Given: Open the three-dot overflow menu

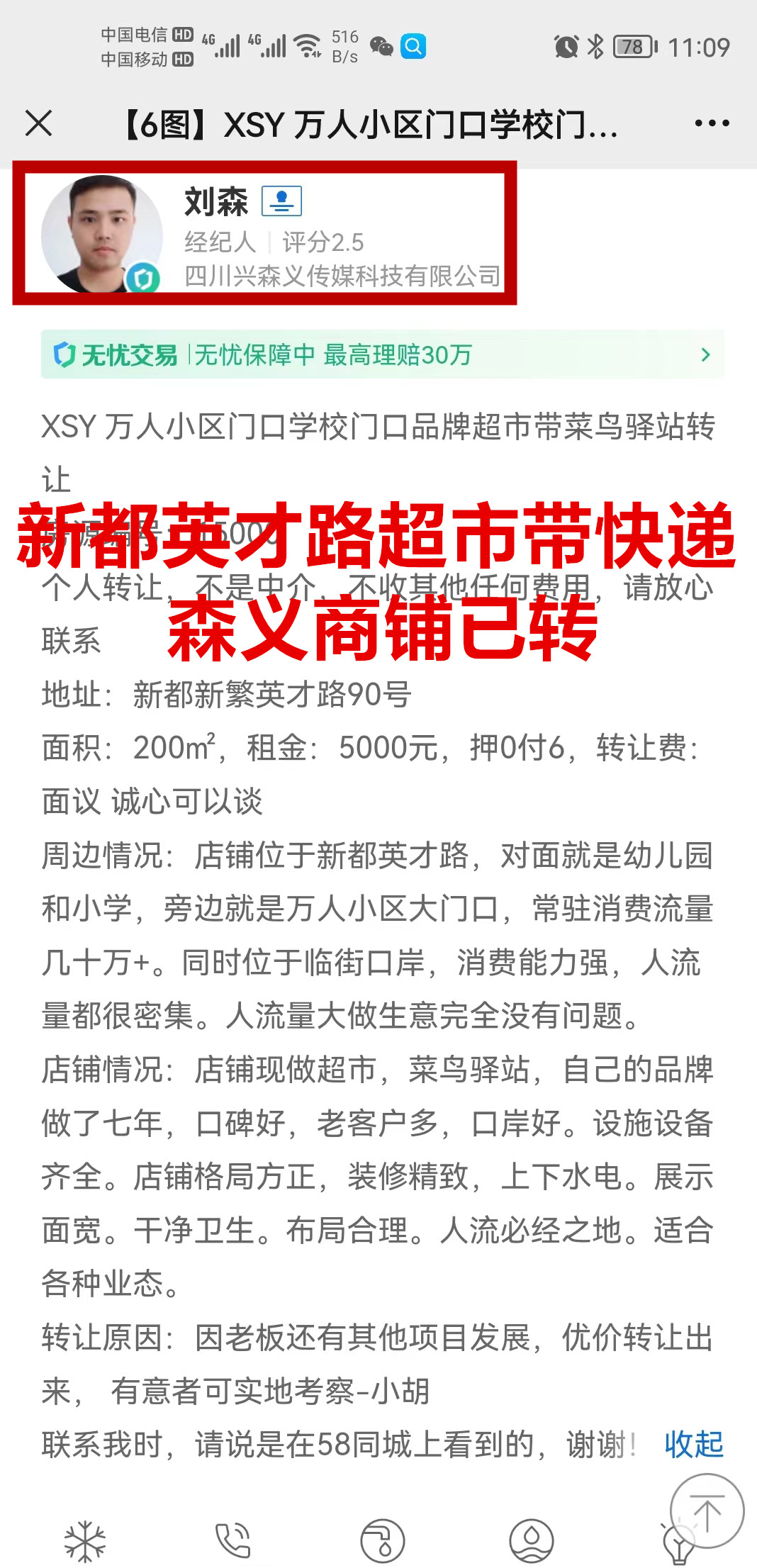Looking at the screenshot, I should click(712, 123).
